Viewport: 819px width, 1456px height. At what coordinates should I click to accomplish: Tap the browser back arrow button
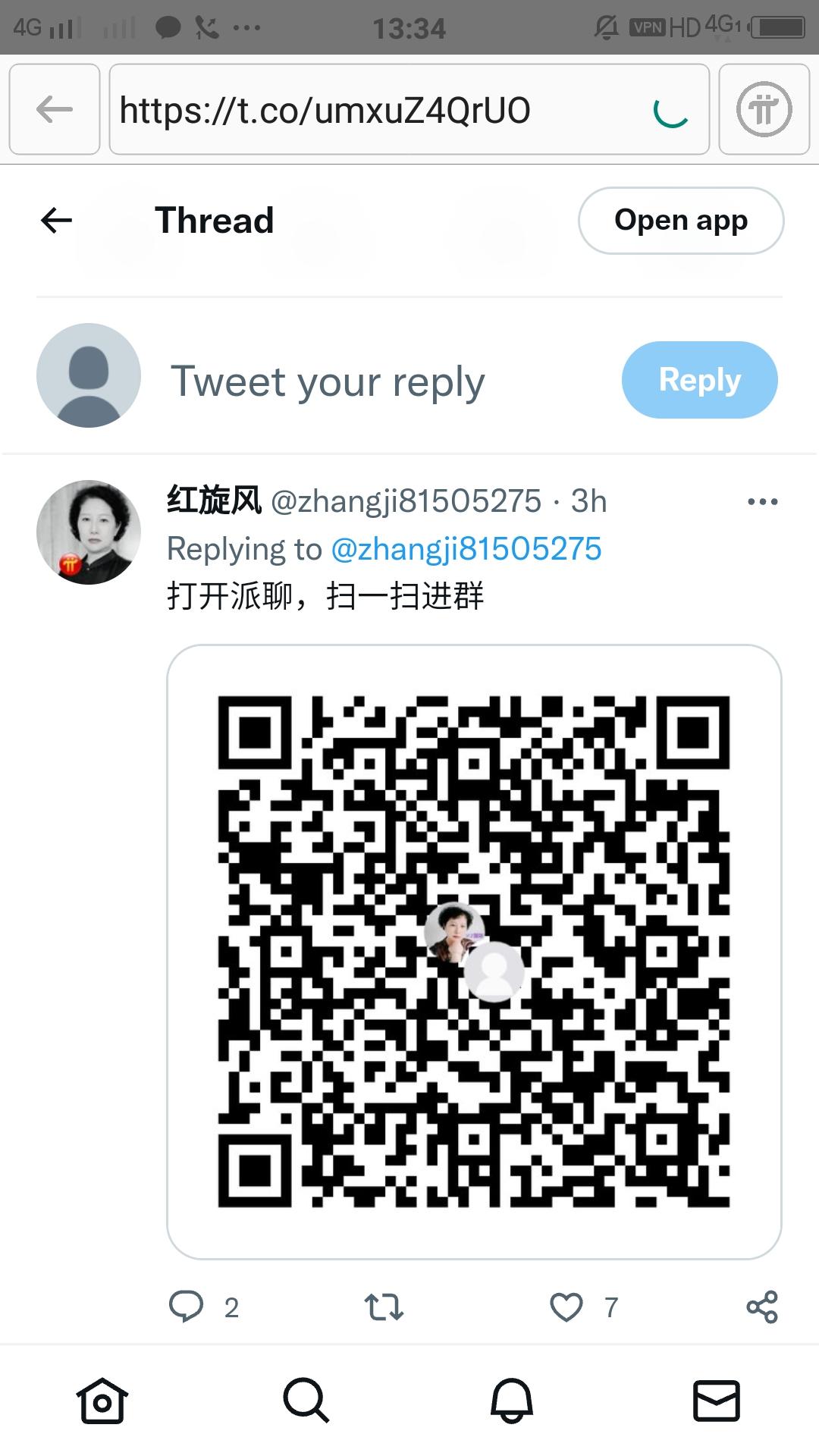[x=55, y=110]
